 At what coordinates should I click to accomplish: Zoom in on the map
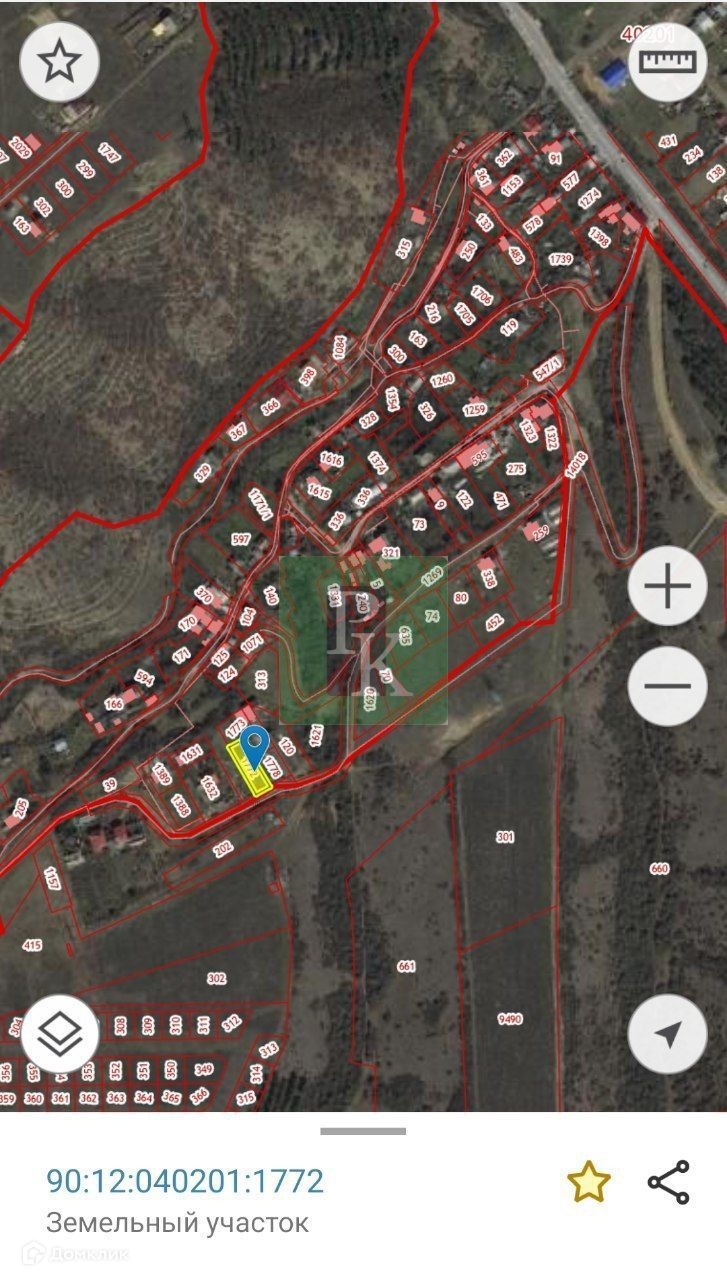tap(667, 586)
